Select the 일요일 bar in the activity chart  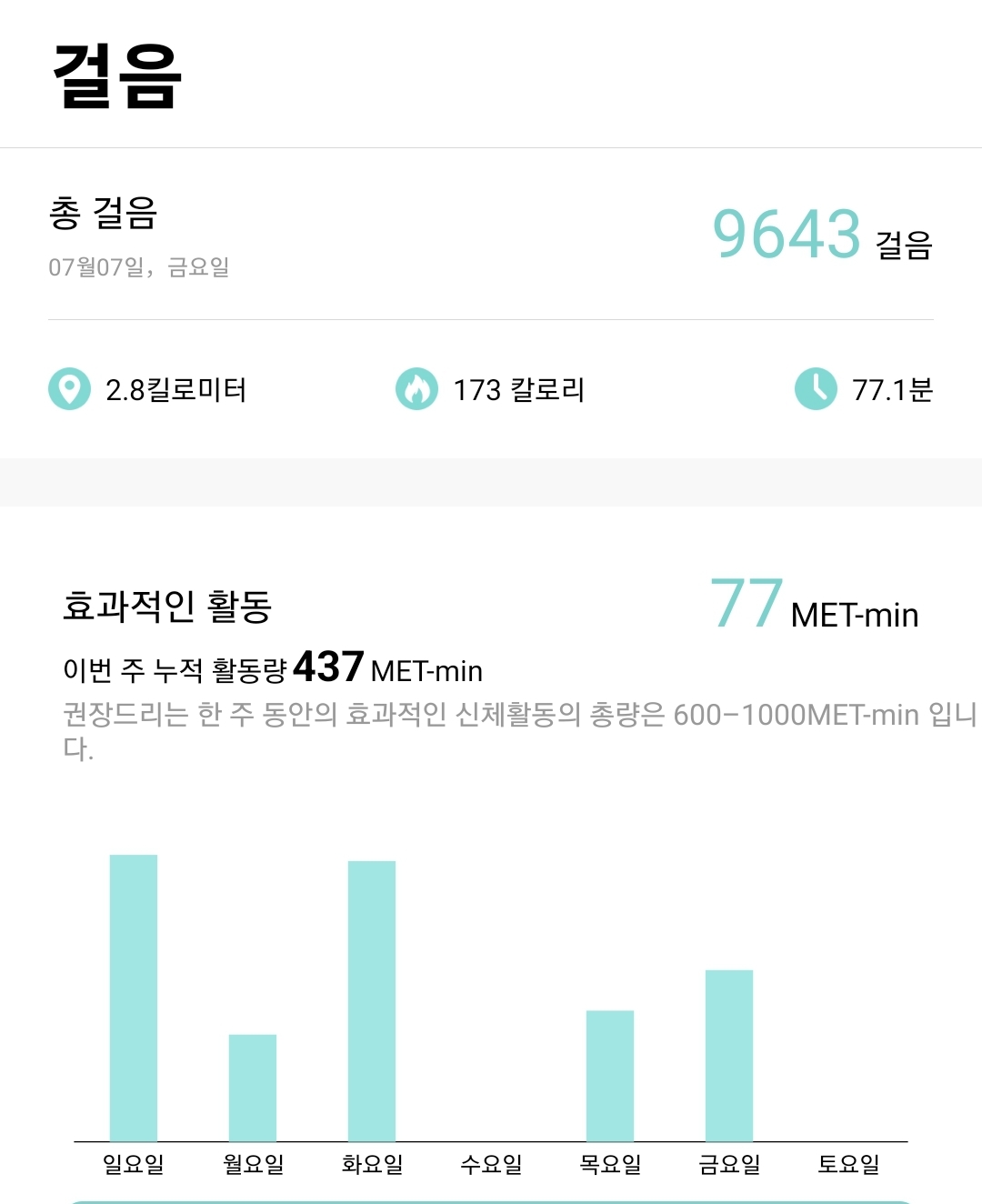tap(134, 998)
